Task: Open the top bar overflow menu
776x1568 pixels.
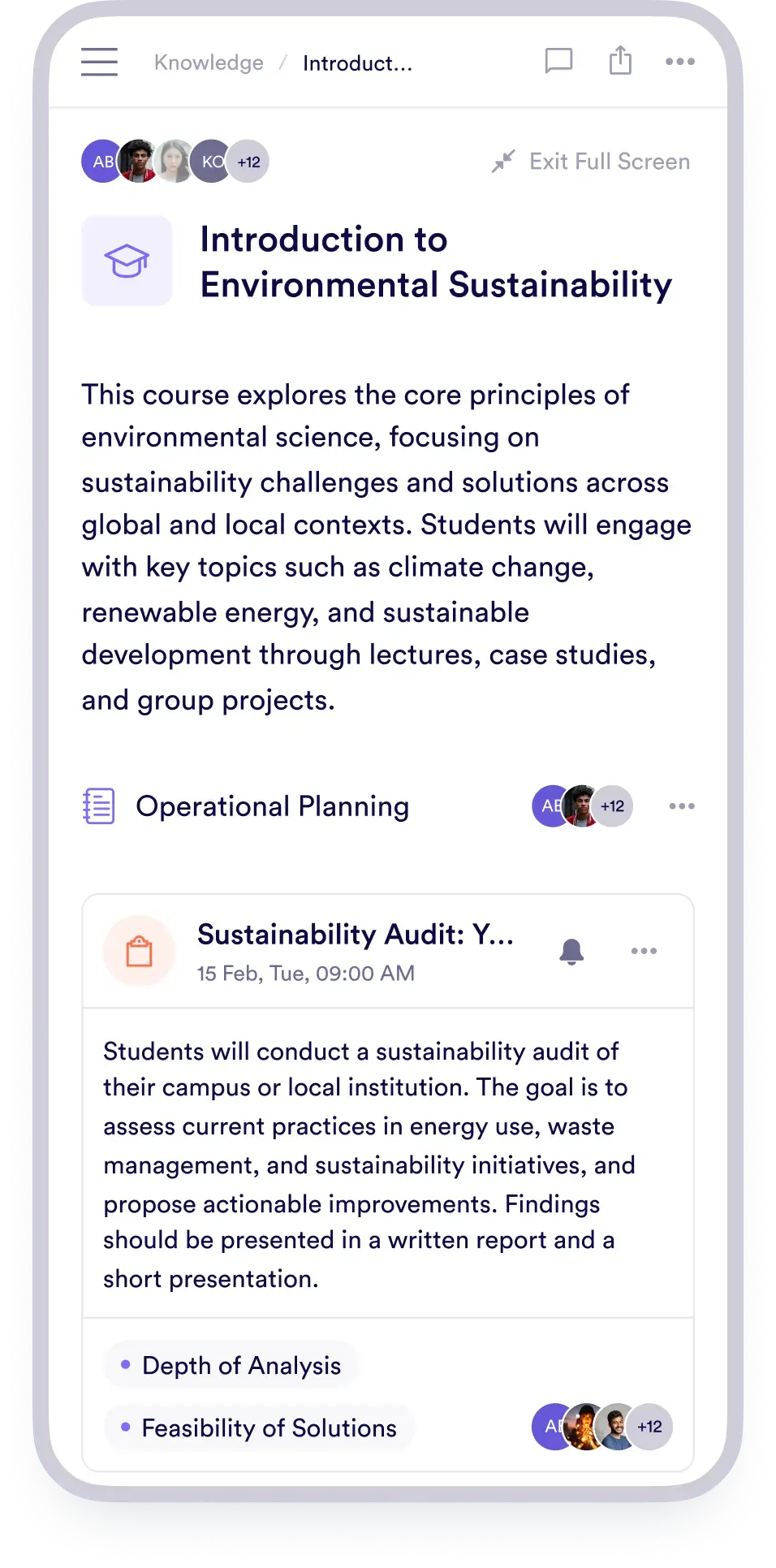Action: [680, 62]
